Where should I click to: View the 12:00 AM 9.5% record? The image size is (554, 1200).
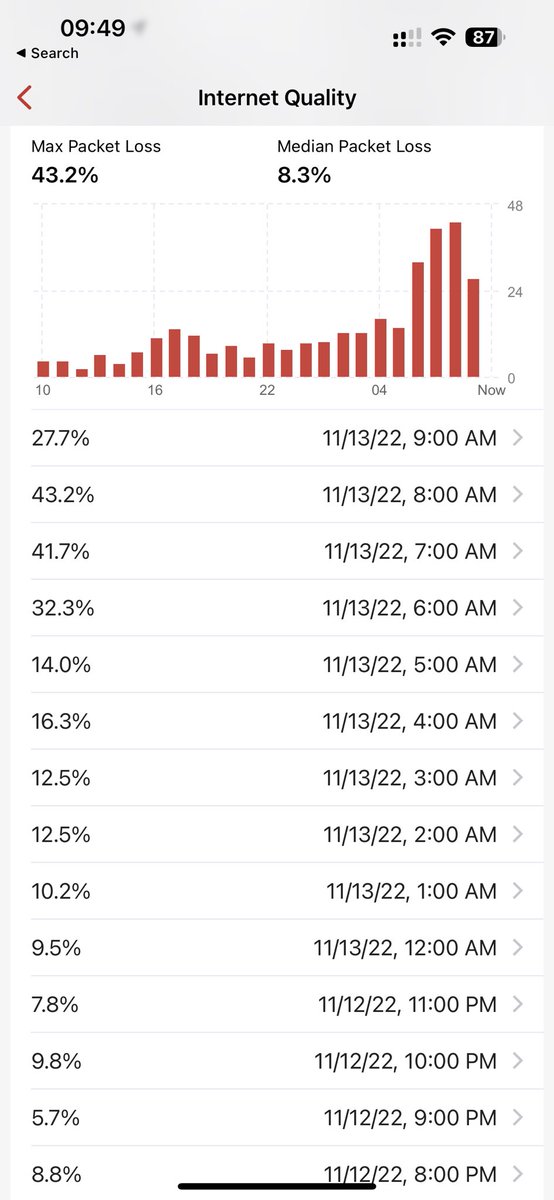click(277, 948)
